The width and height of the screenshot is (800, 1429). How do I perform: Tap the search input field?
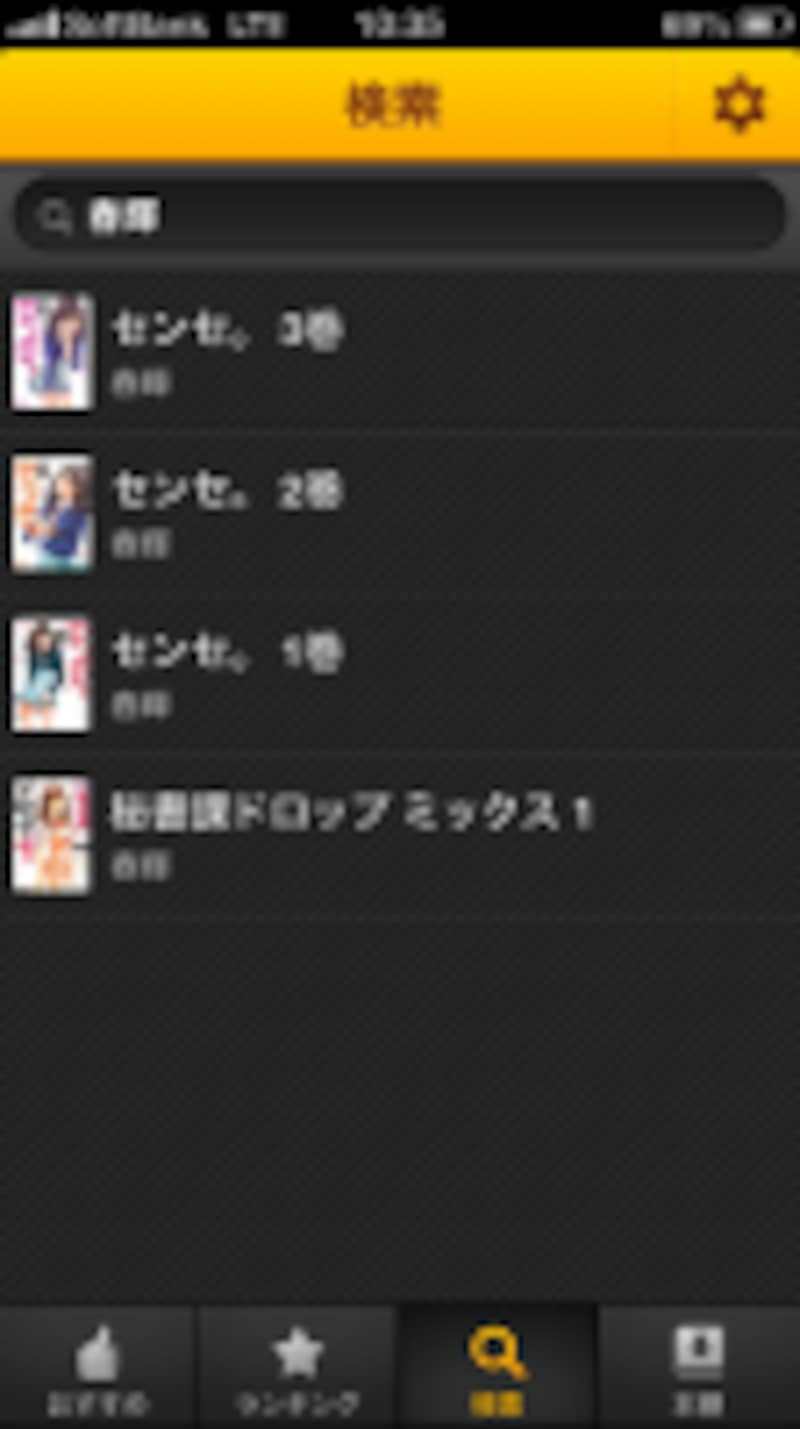(x=400, y=216)
